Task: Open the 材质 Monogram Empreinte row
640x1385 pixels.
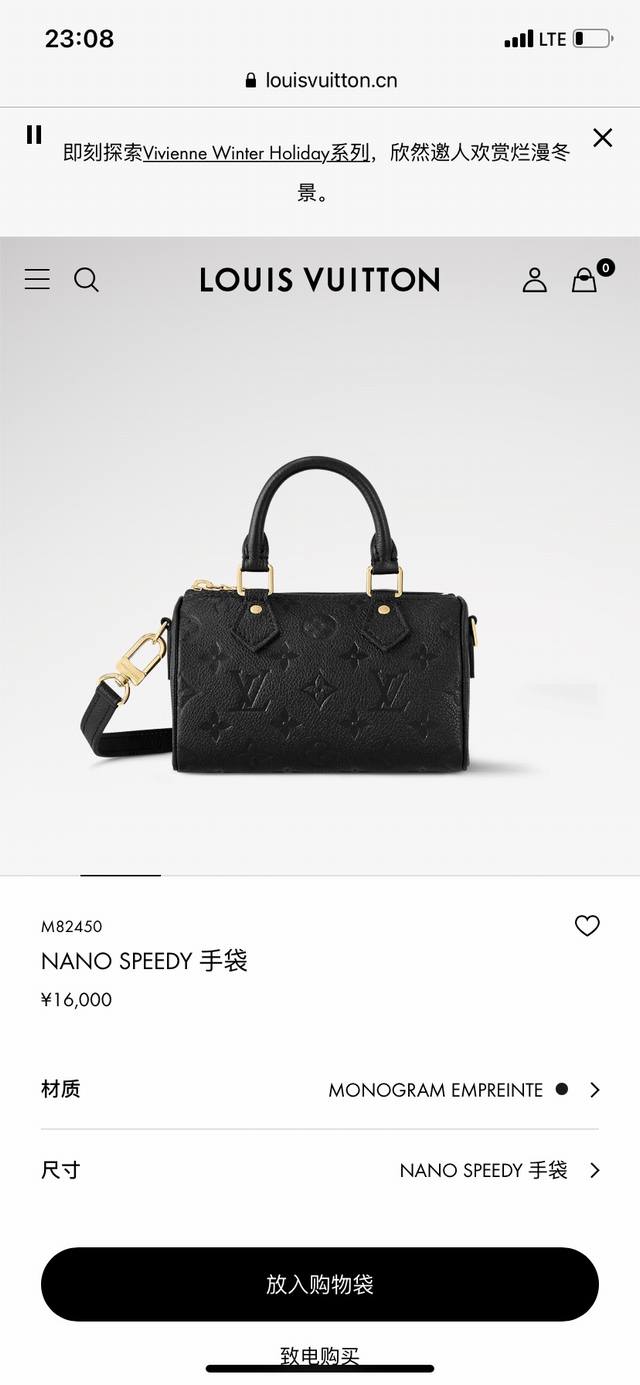Action: coord(320,1090)
